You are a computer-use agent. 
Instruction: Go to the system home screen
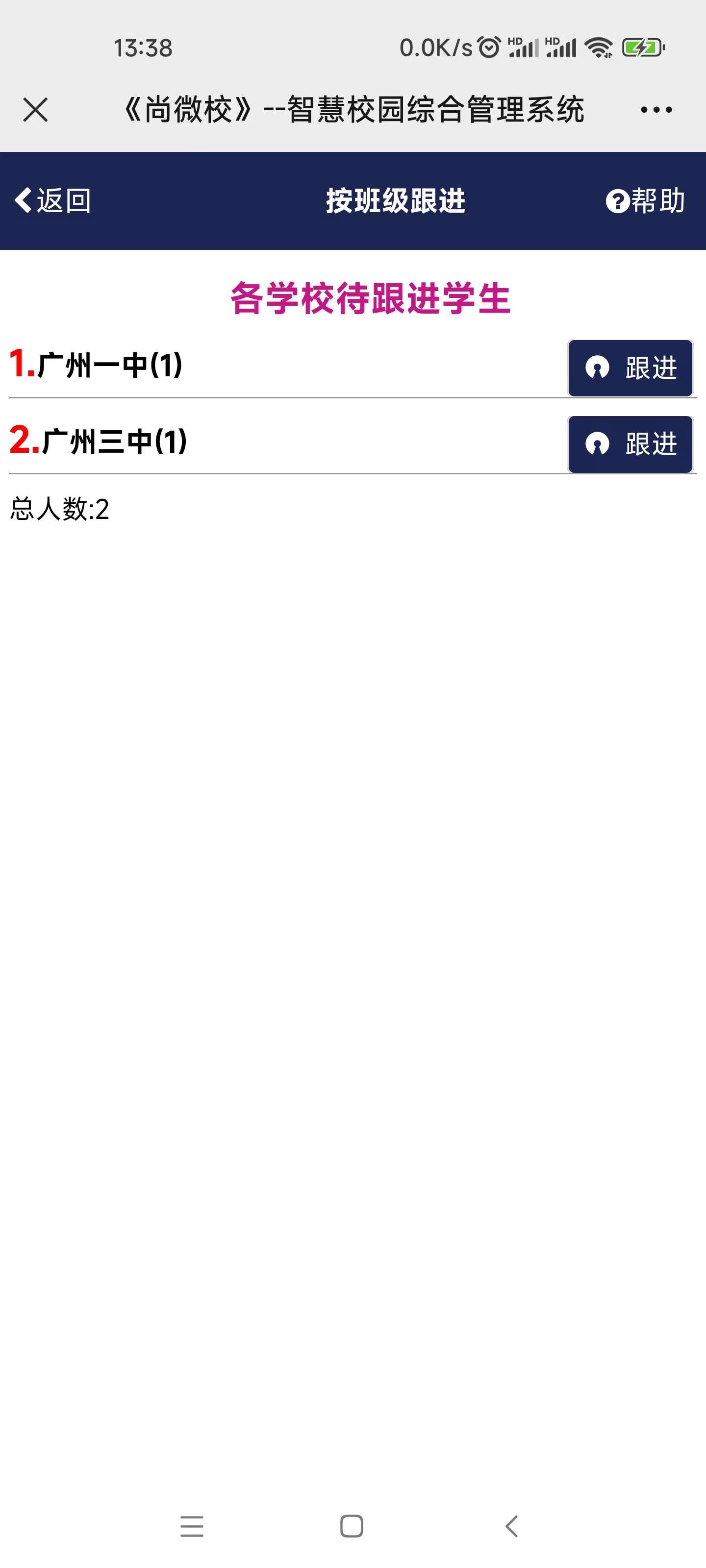(352, 1526)
